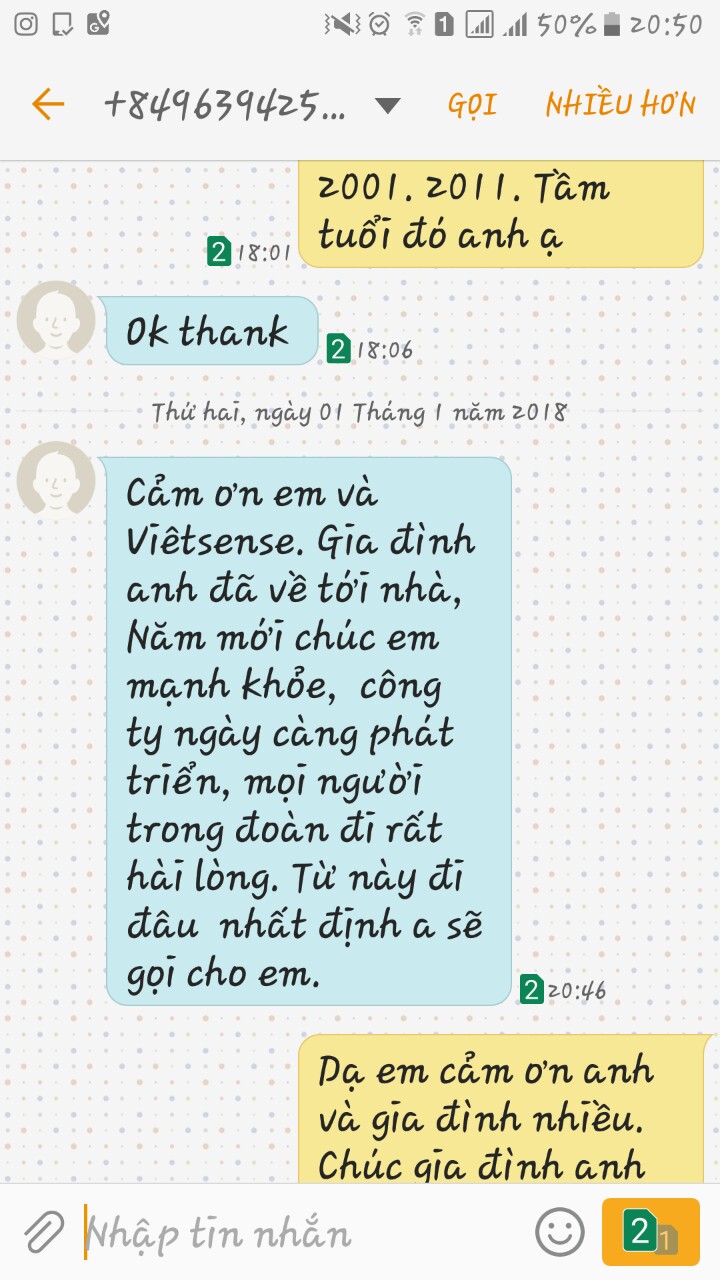
Task: Tap the 'Nhập tin nhắn' text input field
Action: [x=250, y=1232]
